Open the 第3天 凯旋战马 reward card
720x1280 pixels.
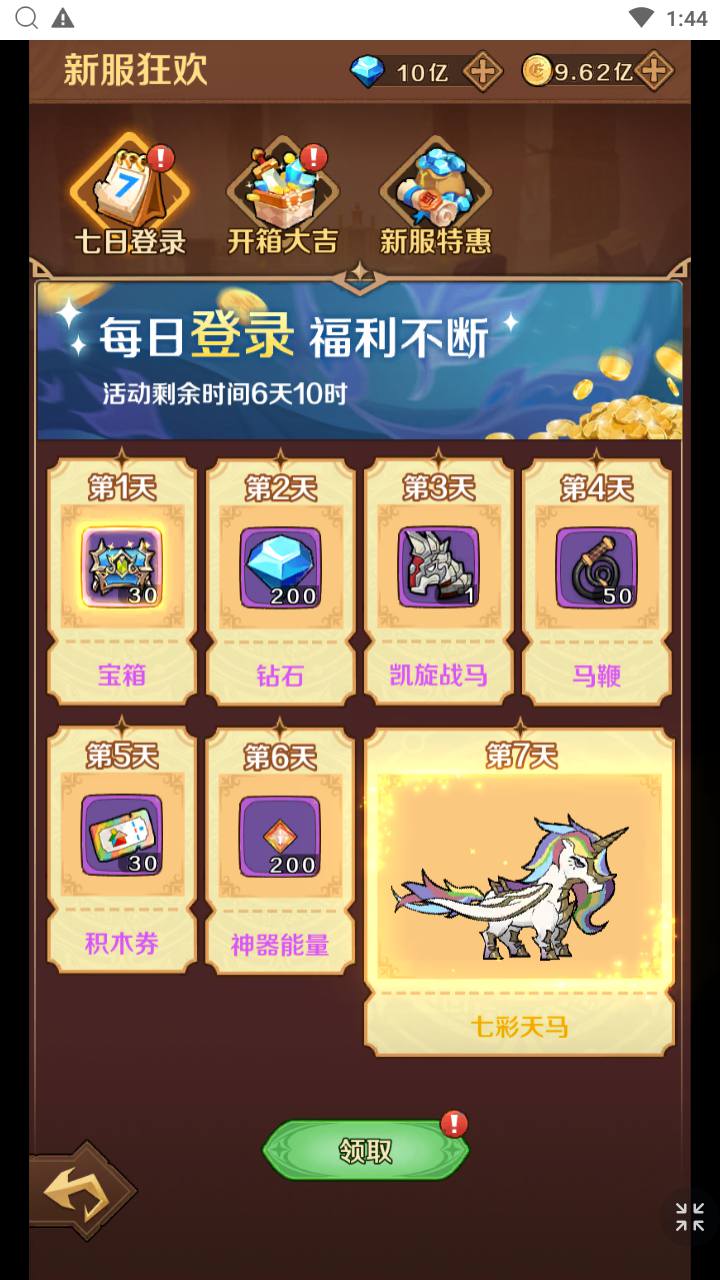(x=438, y=578)
